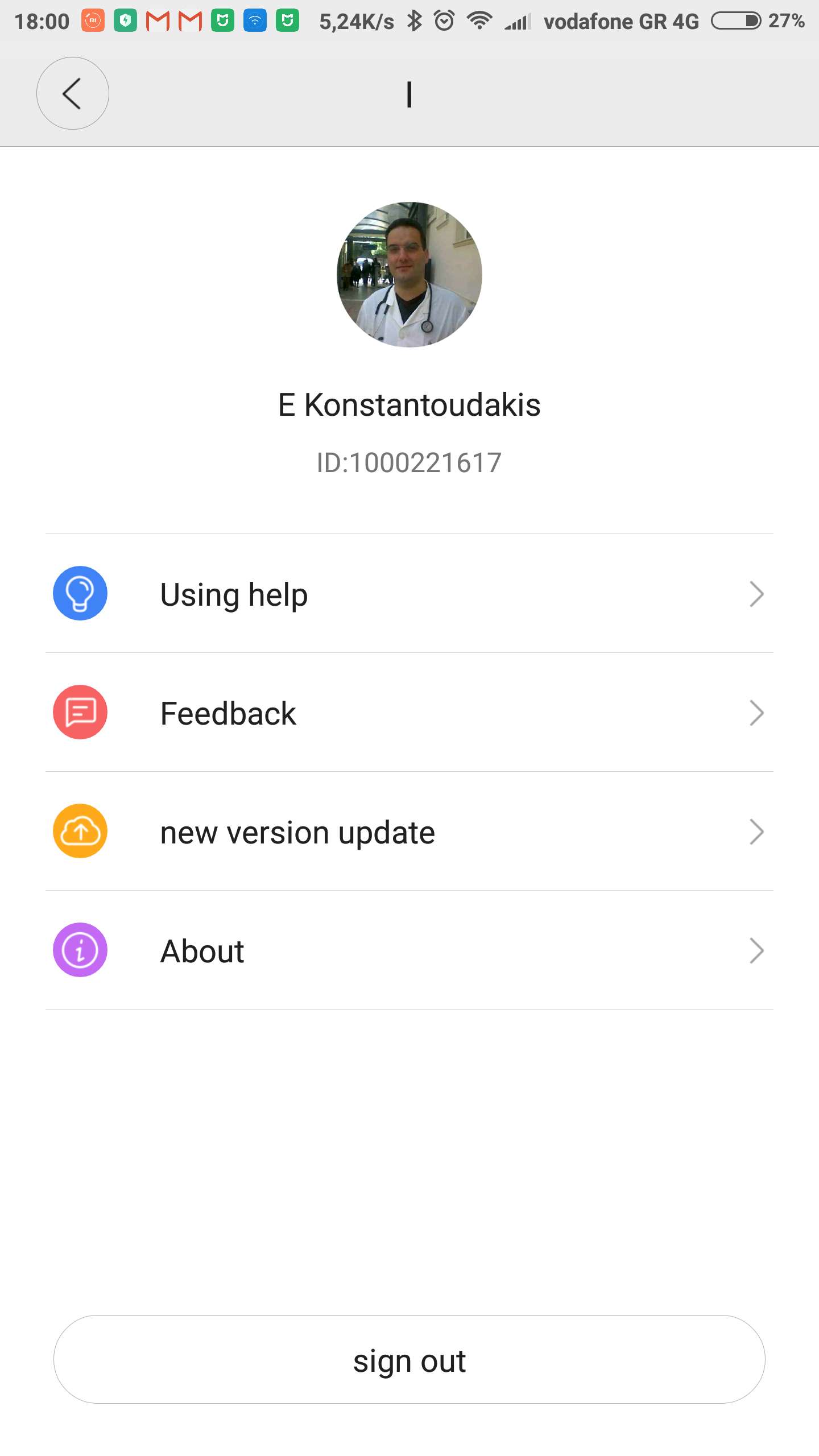819x1456 pixels.
Task: Check for new version update
Action: click(409, 832)
